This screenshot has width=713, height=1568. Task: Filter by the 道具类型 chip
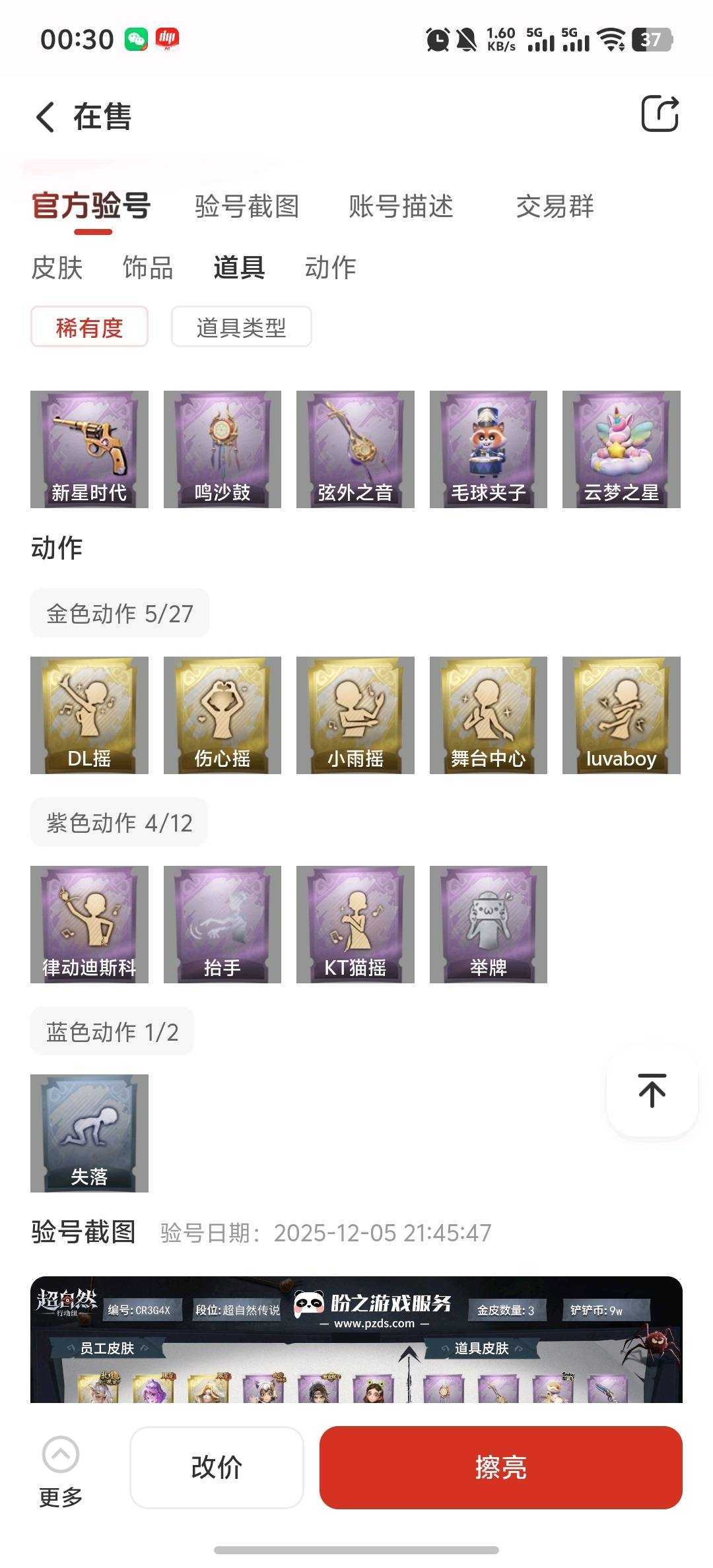point(241,327)
